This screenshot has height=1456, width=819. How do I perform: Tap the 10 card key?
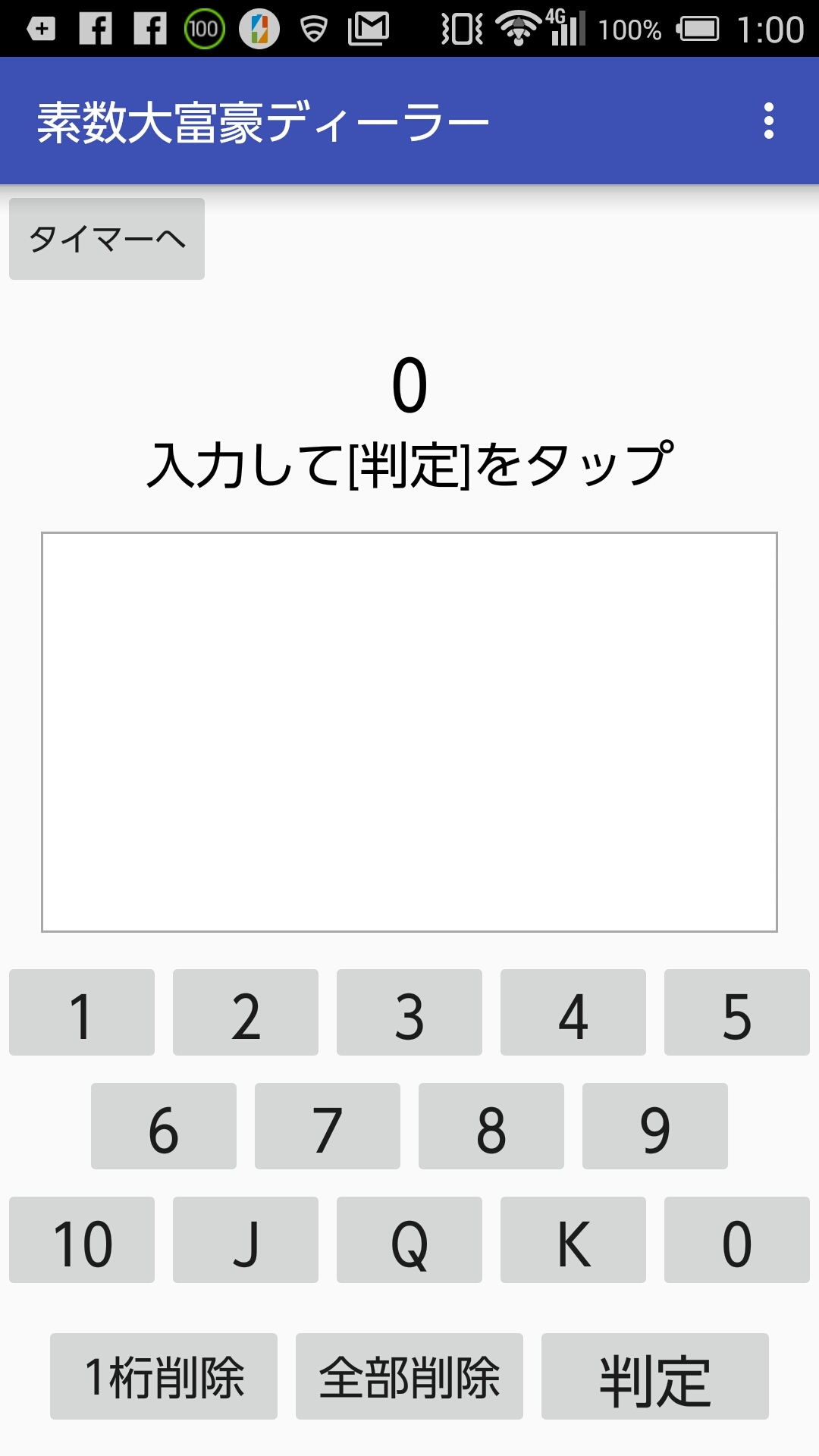coord(82,1240)
